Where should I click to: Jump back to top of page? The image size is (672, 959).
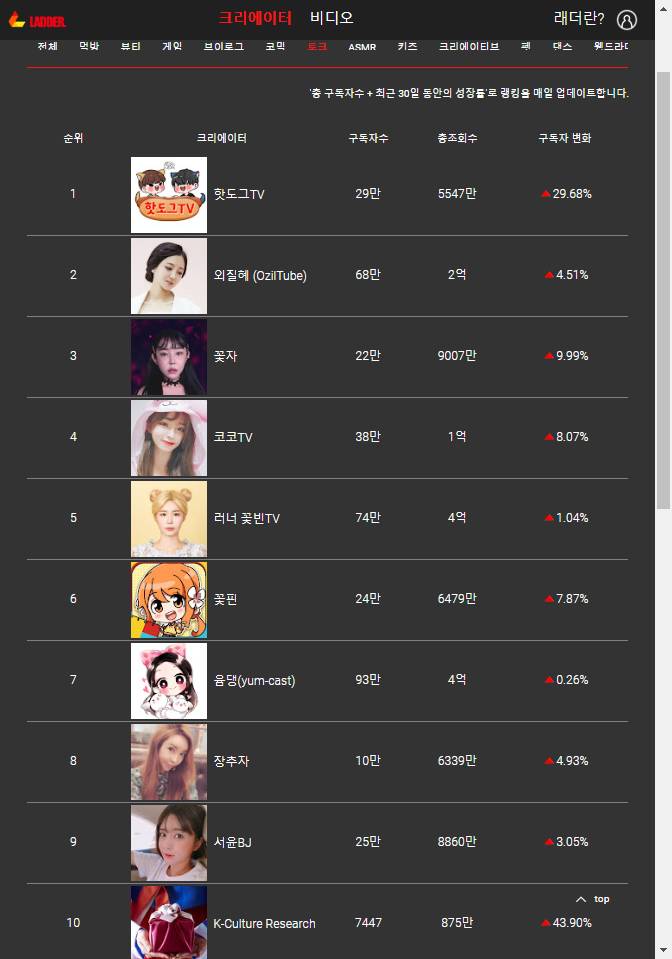click(592, 899)
